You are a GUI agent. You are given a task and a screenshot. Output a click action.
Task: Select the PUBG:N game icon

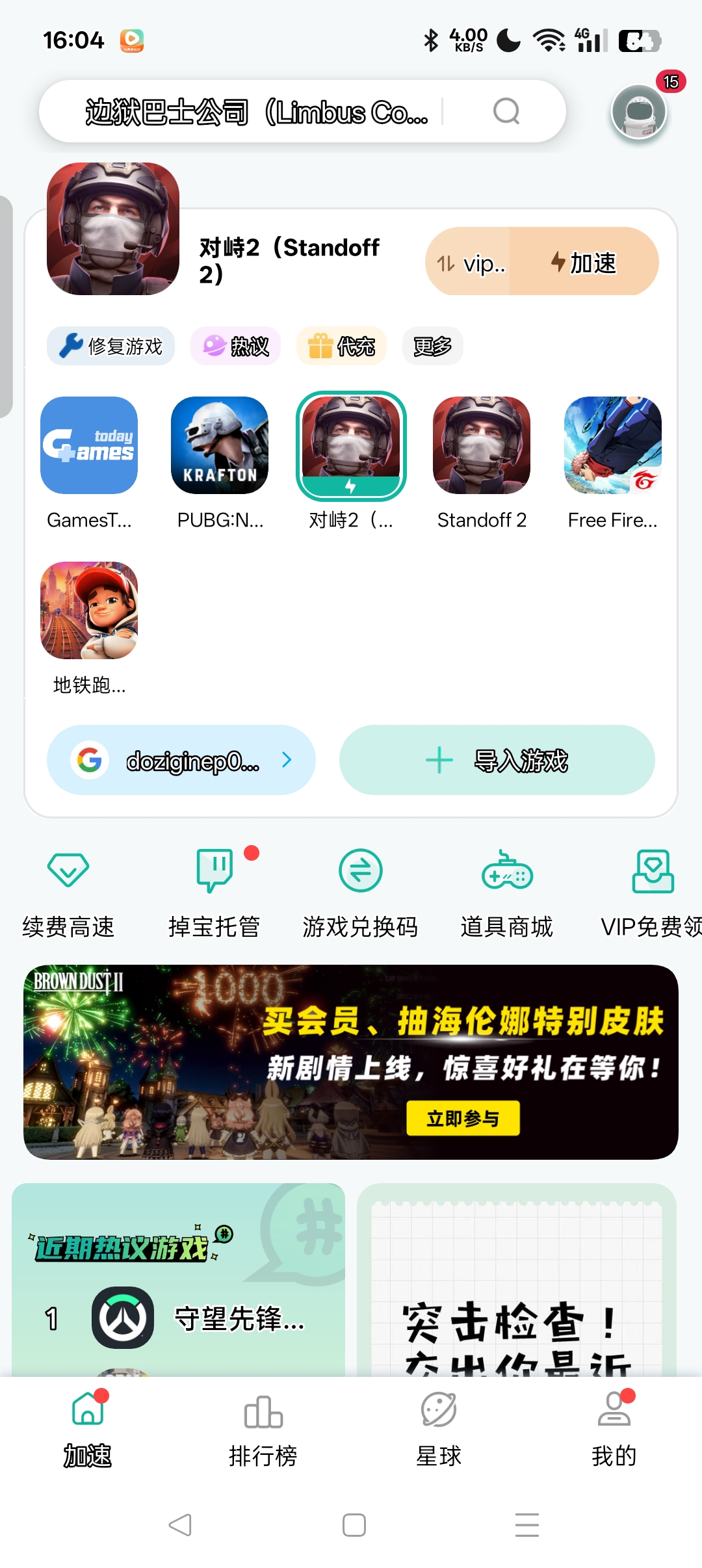pyautogui.click(x=220, y=445)
